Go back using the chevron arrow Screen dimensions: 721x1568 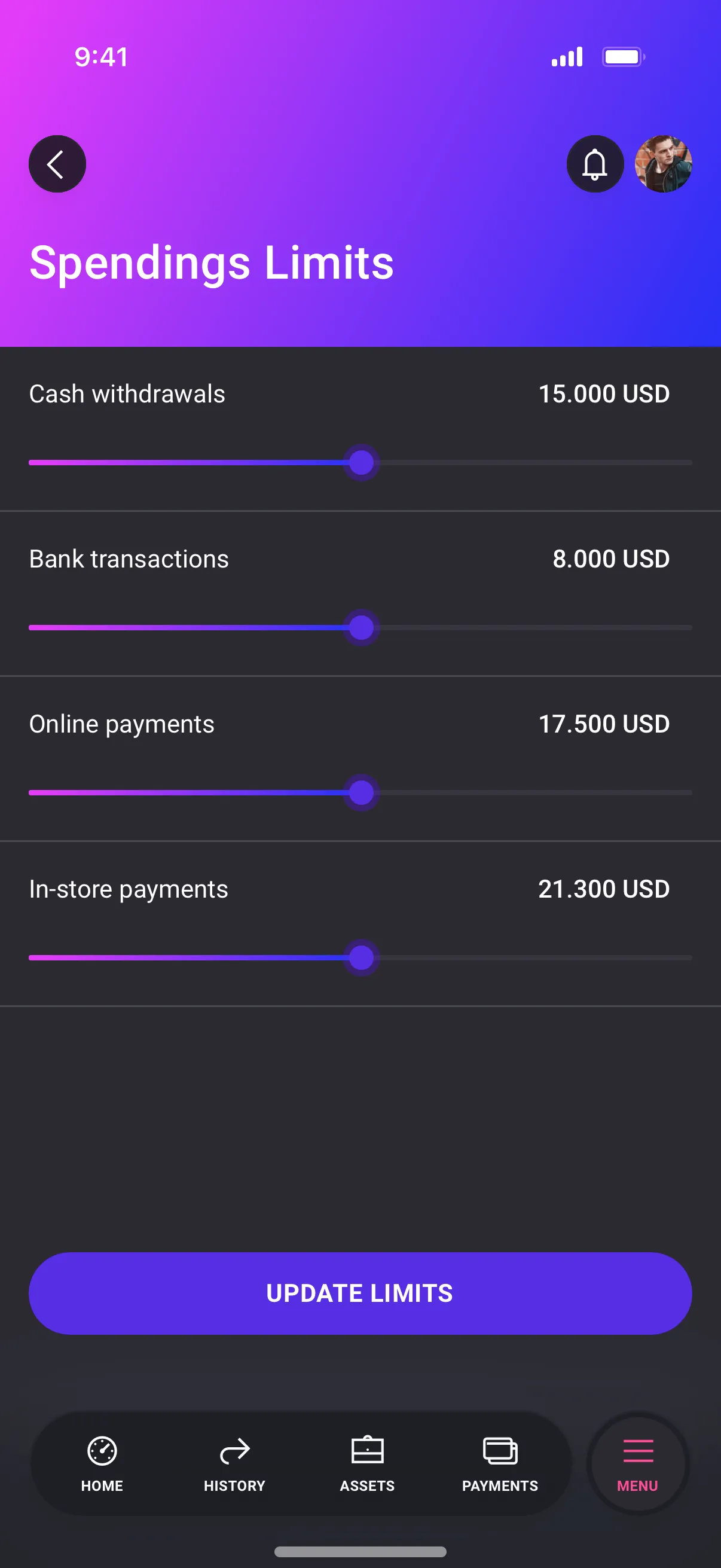pyautogui.click(x=57, y=164)
